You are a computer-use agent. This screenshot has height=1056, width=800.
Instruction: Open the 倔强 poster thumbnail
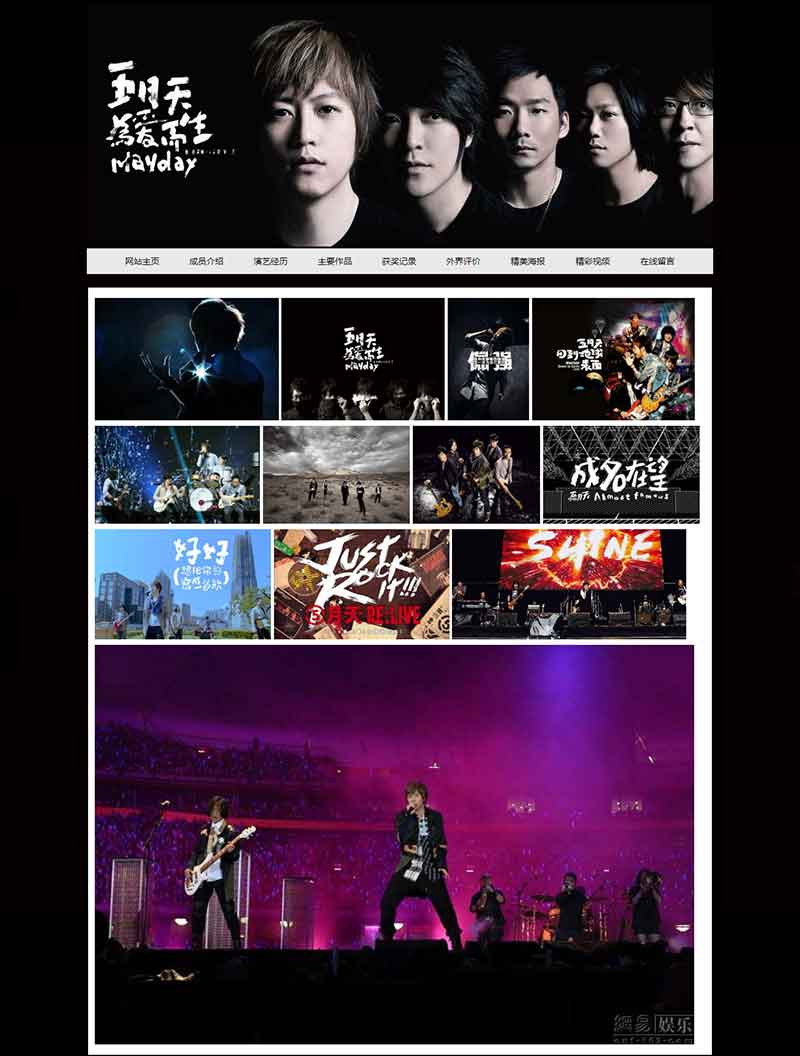point(488,359)
